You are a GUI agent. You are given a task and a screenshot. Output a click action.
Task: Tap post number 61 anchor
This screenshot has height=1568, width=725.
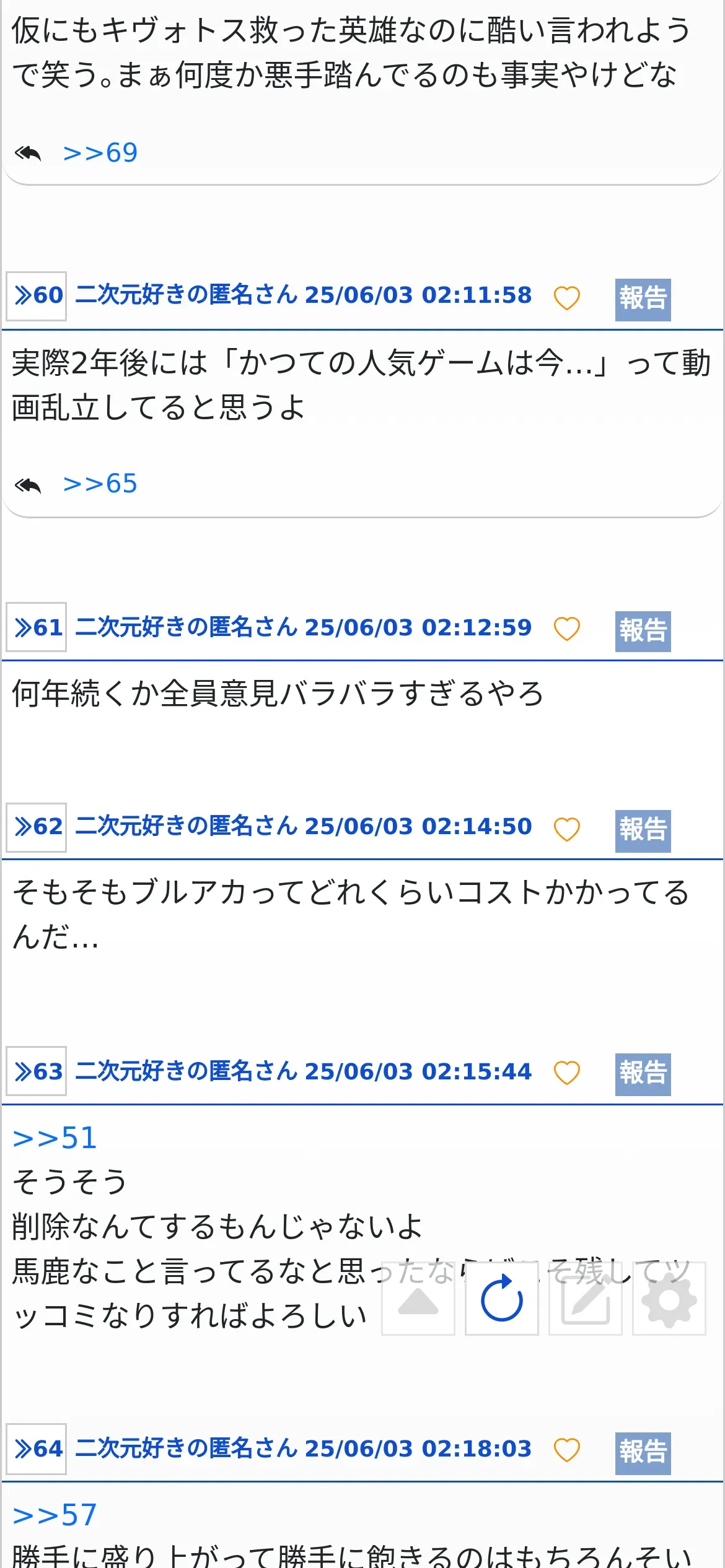coord(37,627)
